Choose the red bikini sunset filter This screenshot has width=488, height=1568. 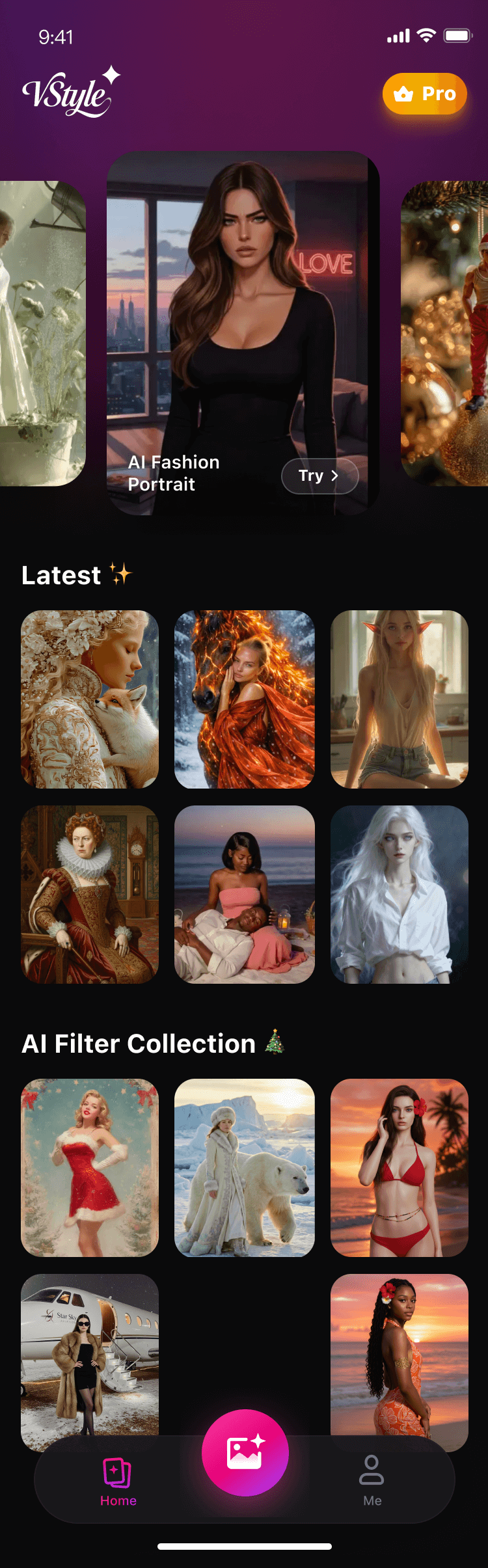(400, 1167)
